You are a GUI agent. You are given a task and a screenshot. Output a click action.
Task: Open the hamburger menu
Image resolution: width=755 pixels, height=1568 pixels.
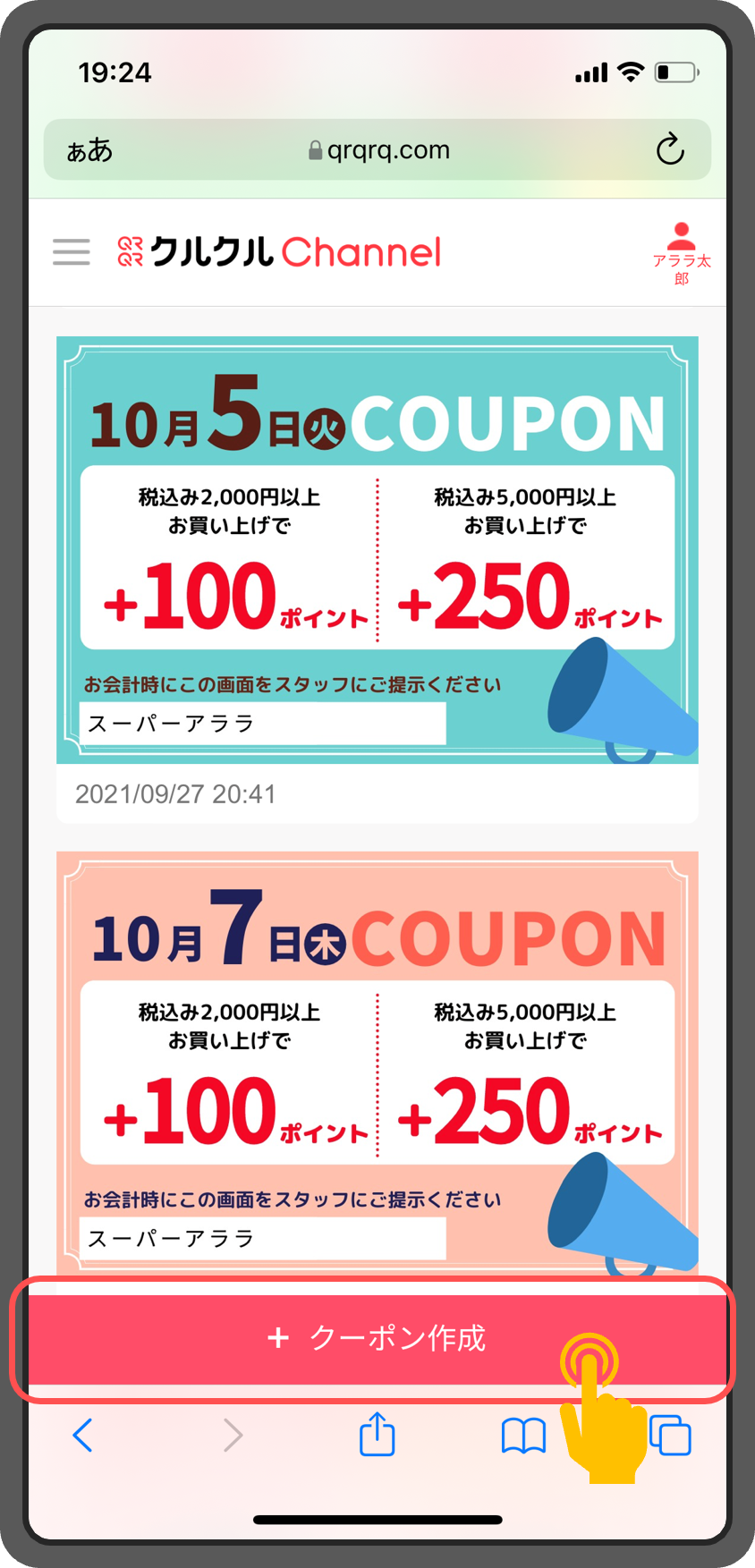coord(72,252)
